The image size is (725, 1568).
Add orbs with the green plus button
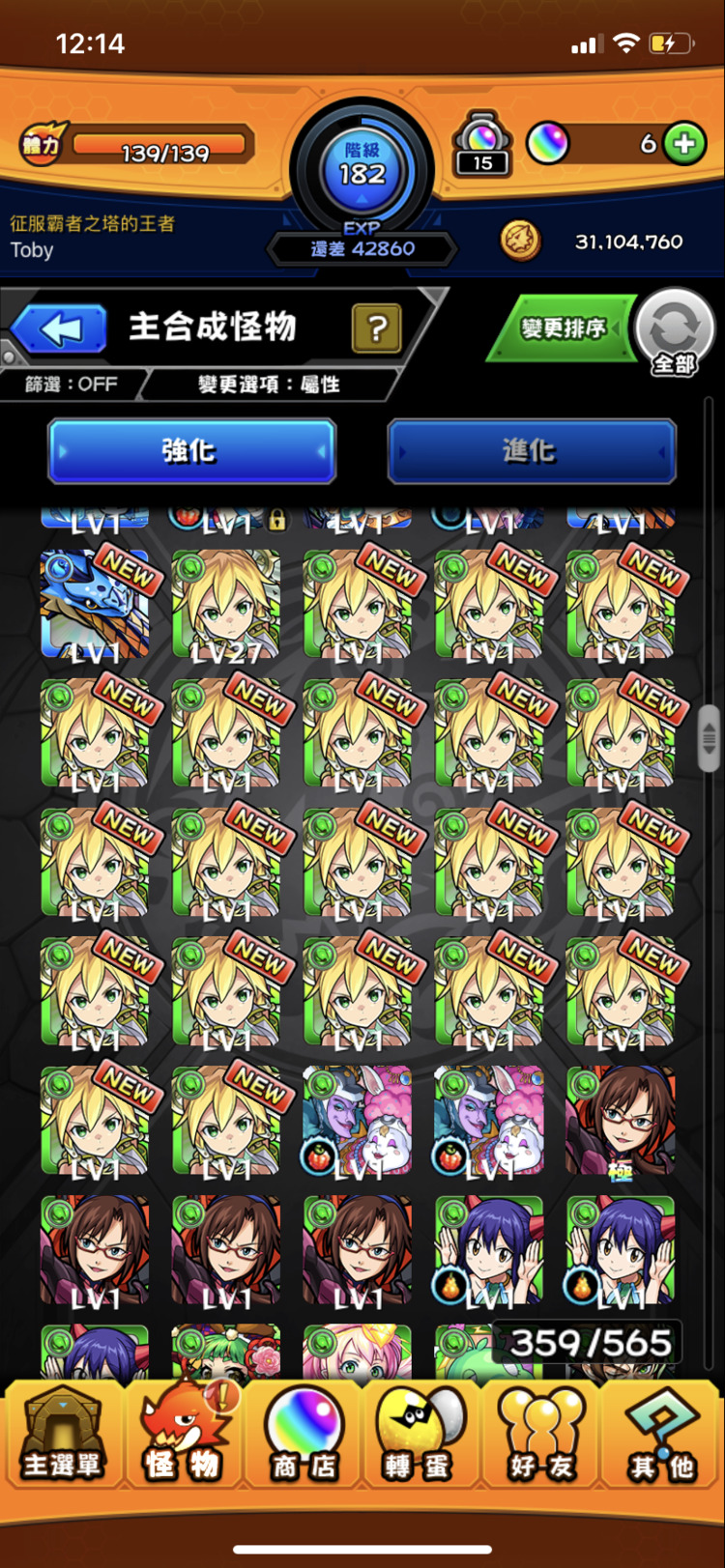[684, 144]
